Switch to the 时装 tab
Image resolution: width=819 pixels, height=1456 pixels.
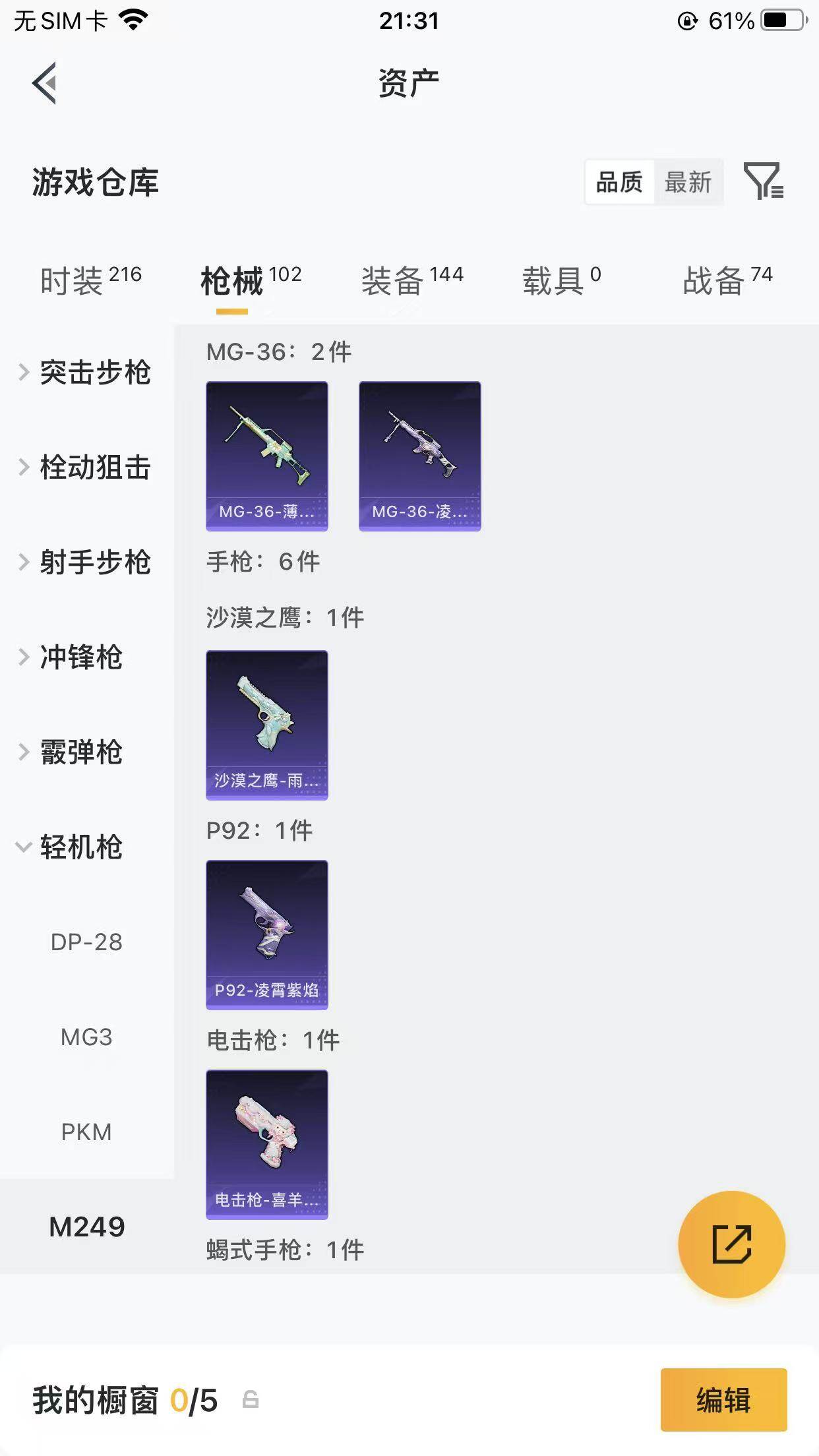tap(74, 279)
